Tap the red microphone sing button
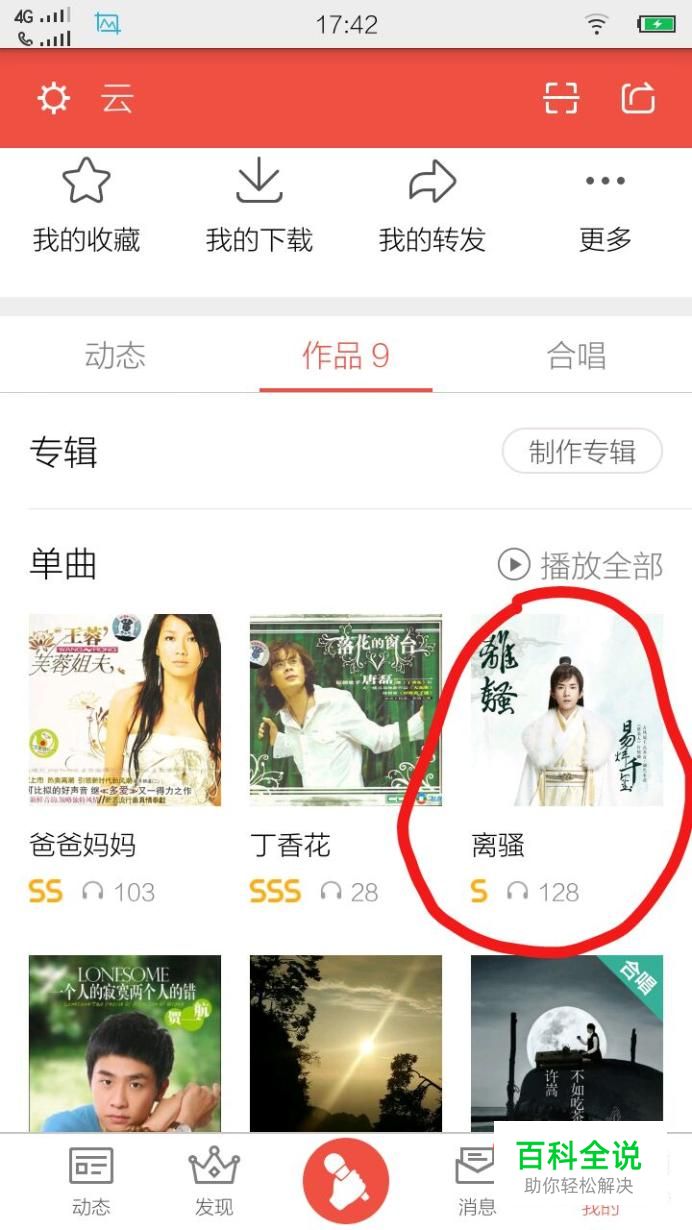This screenshot has height=1230, width=692. click(346, 1180)
